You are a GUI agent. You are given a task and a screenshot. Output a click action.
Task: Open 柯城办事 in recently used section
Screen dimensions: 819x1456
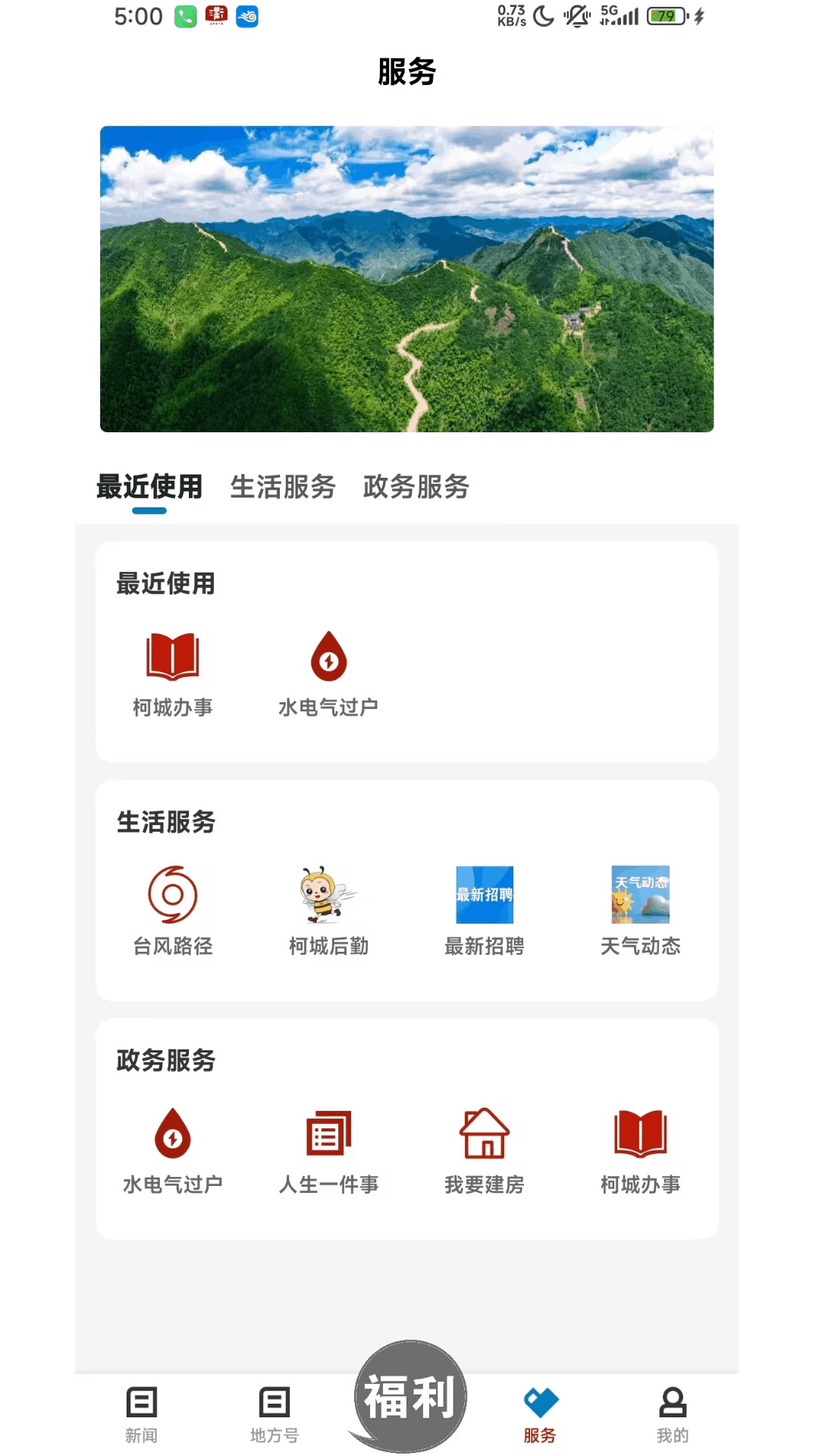pos(172,672)
